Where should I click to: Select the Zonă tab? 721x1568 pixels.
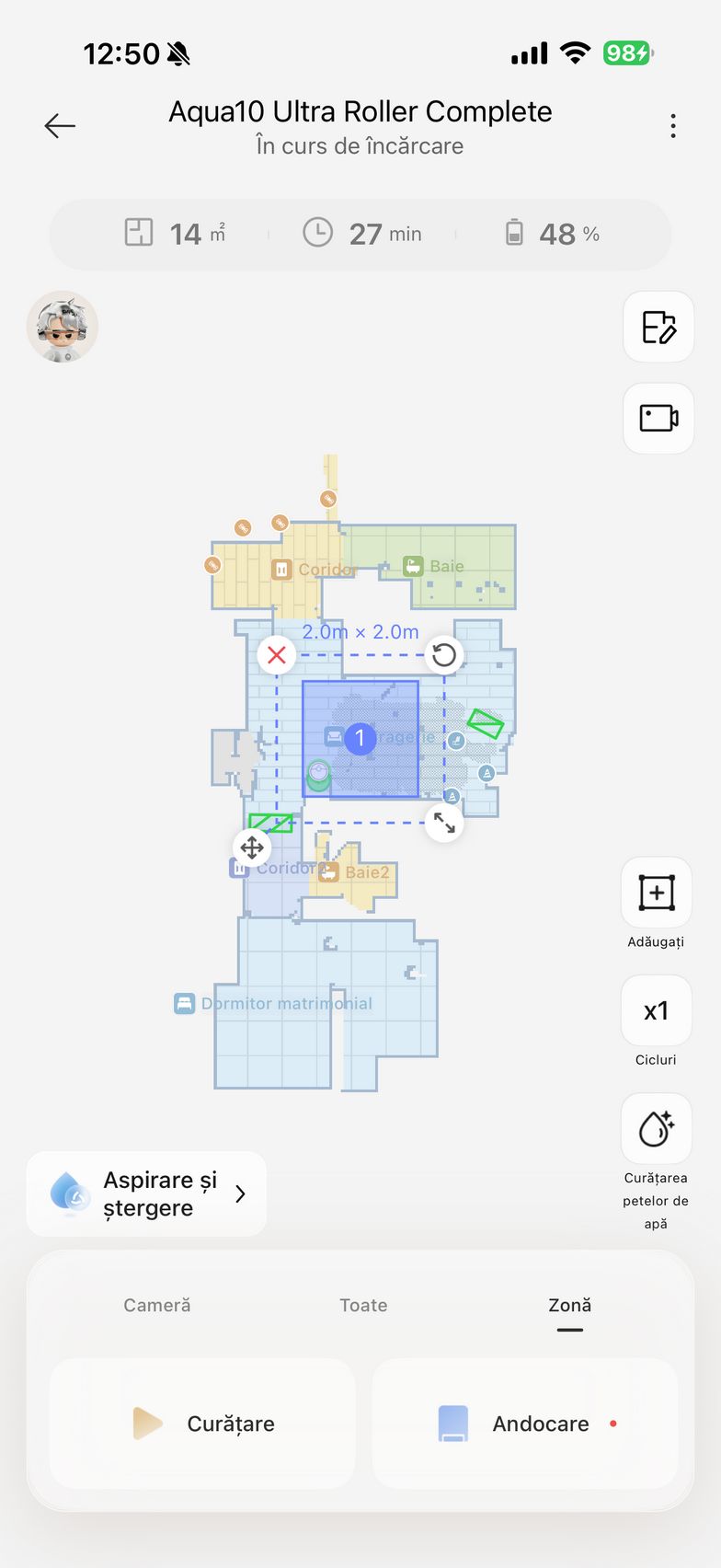coord(569,1305)
